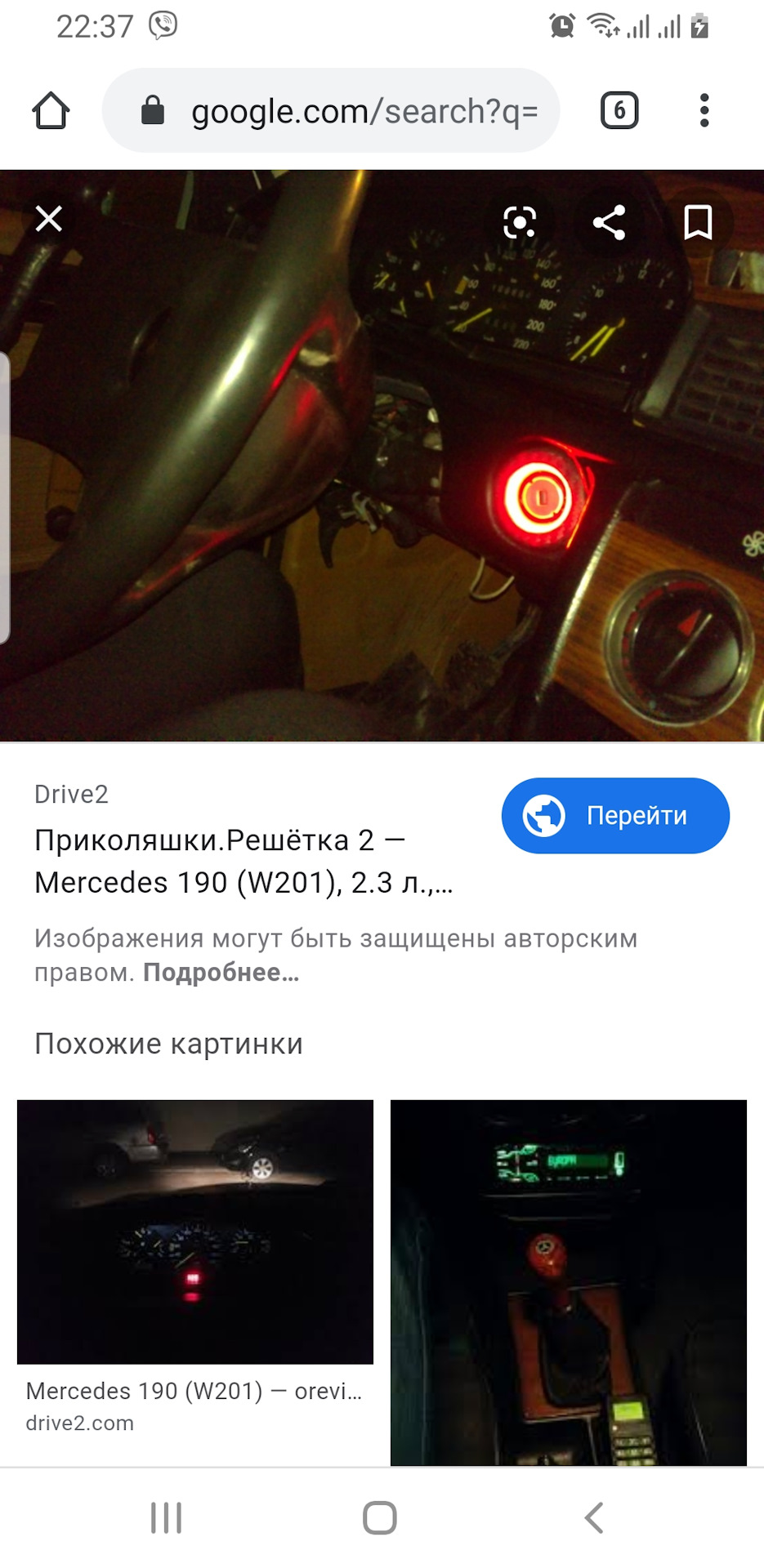
Task: Tap the Перейти button to visit site
Action: (615, 816)
